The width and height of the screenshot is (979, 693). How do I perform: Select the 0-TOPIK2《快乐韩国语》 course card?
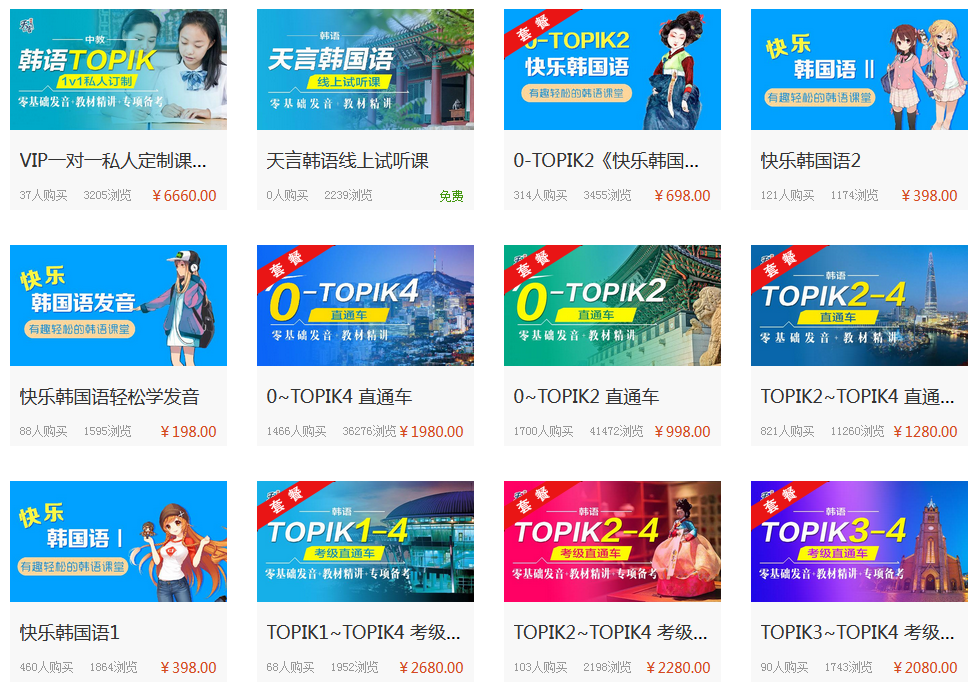point(612,70)
